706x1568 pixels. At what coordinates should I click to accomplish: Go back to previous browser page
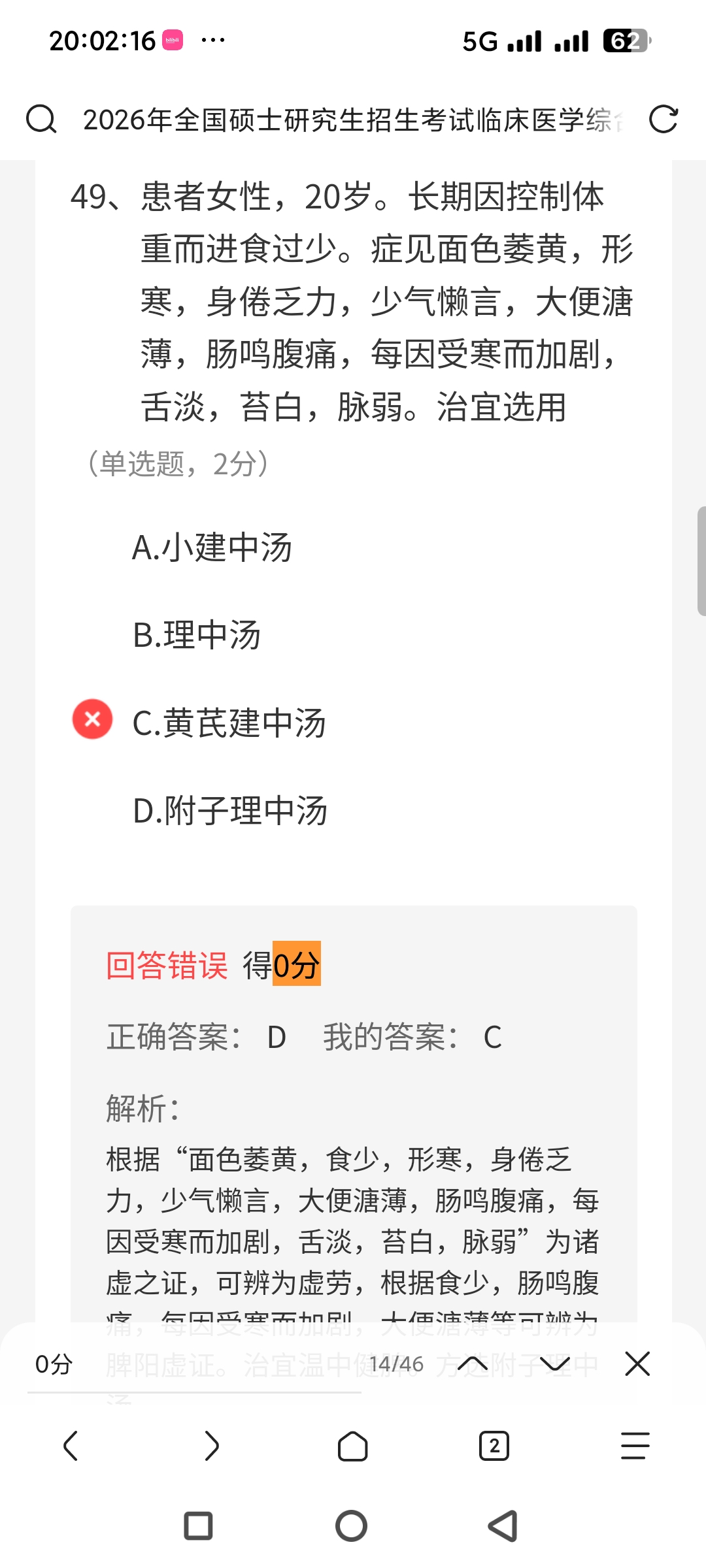[71, 1446]
